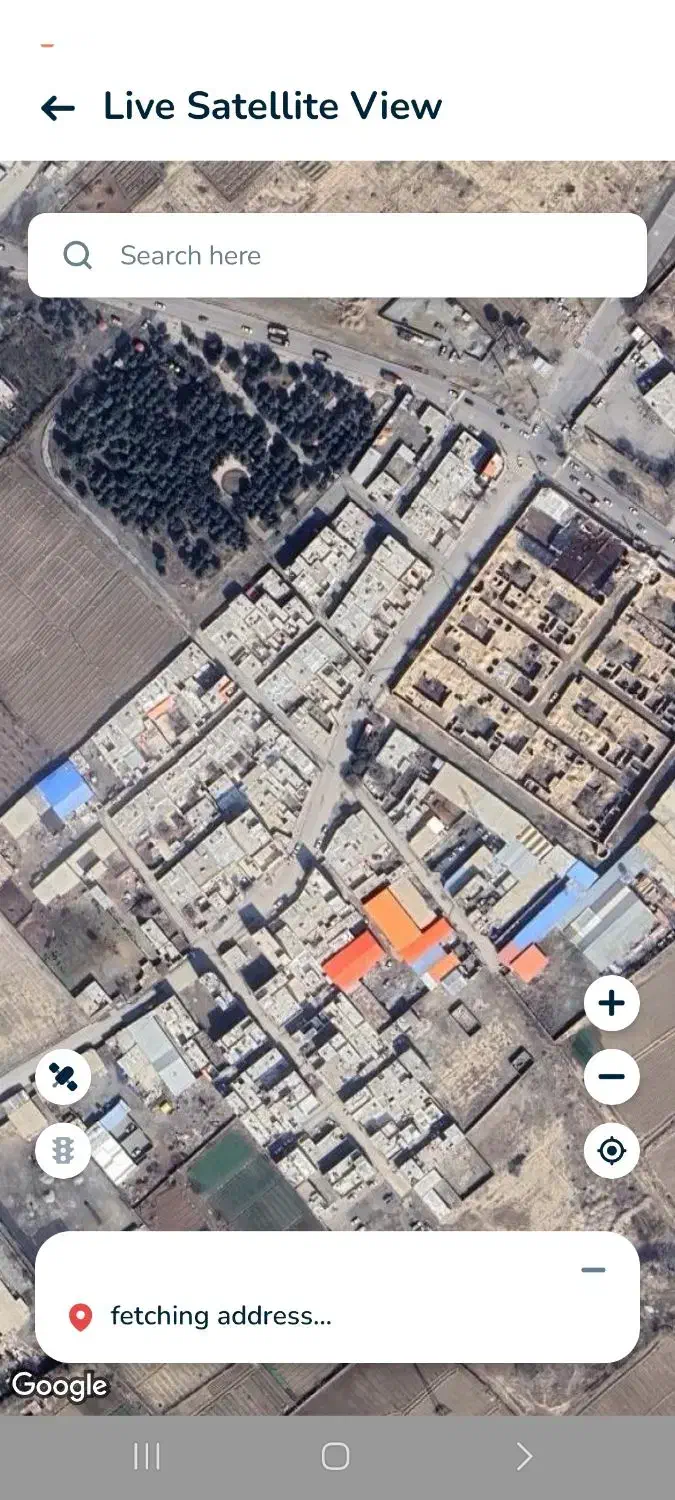Go back using the top arrow
This screenshot has height=1500, width=675.
58,108
